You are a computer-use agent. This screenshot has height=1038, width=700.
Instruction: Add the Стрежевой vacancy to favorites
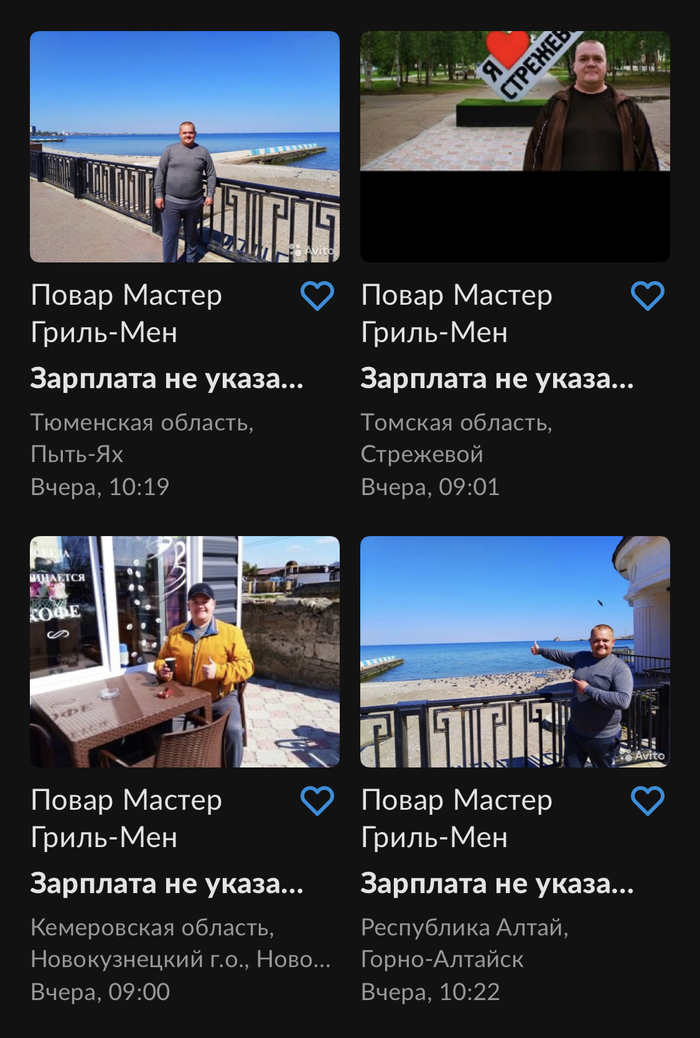click(x=647, y=296)
